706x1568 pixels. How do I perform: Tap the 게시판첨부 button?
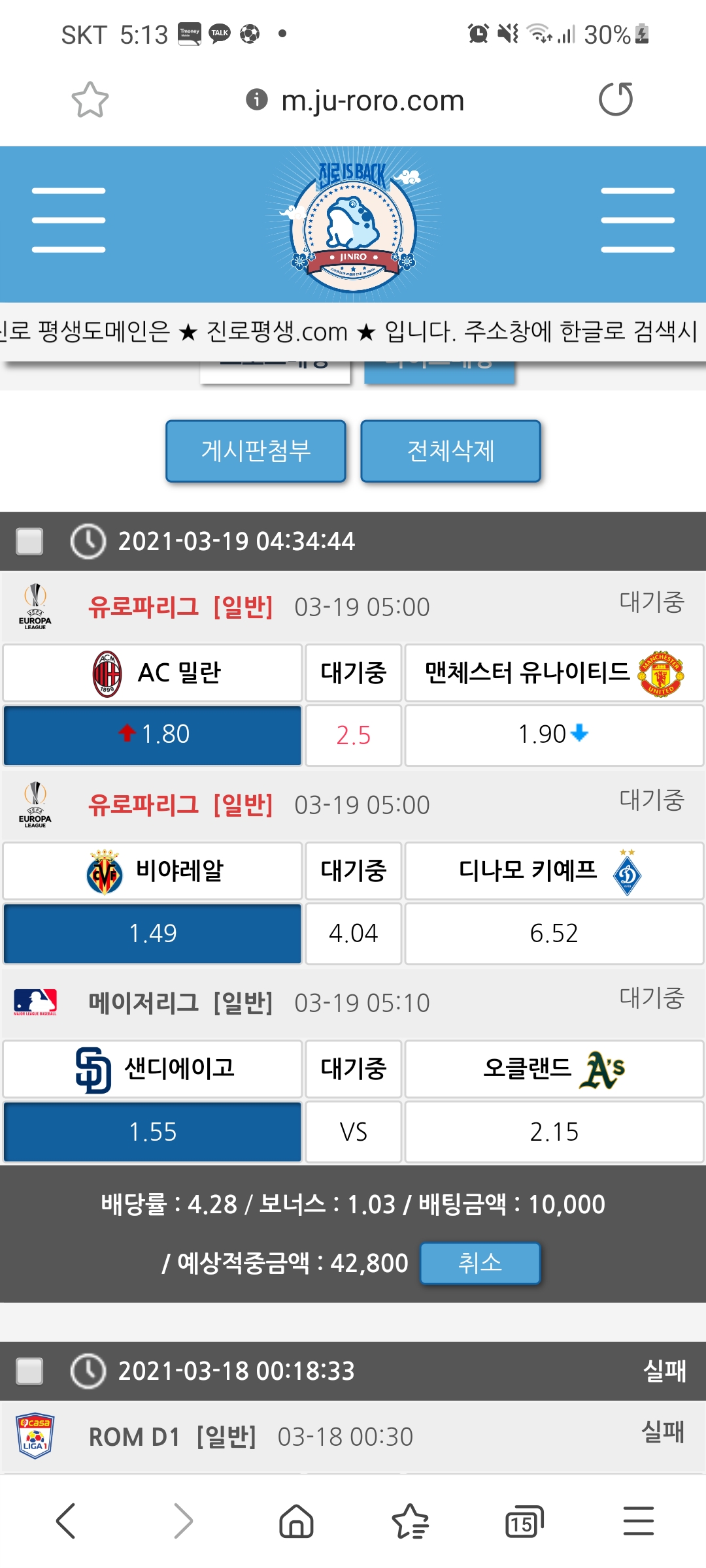pyautogui.click(x=256, y=451)
